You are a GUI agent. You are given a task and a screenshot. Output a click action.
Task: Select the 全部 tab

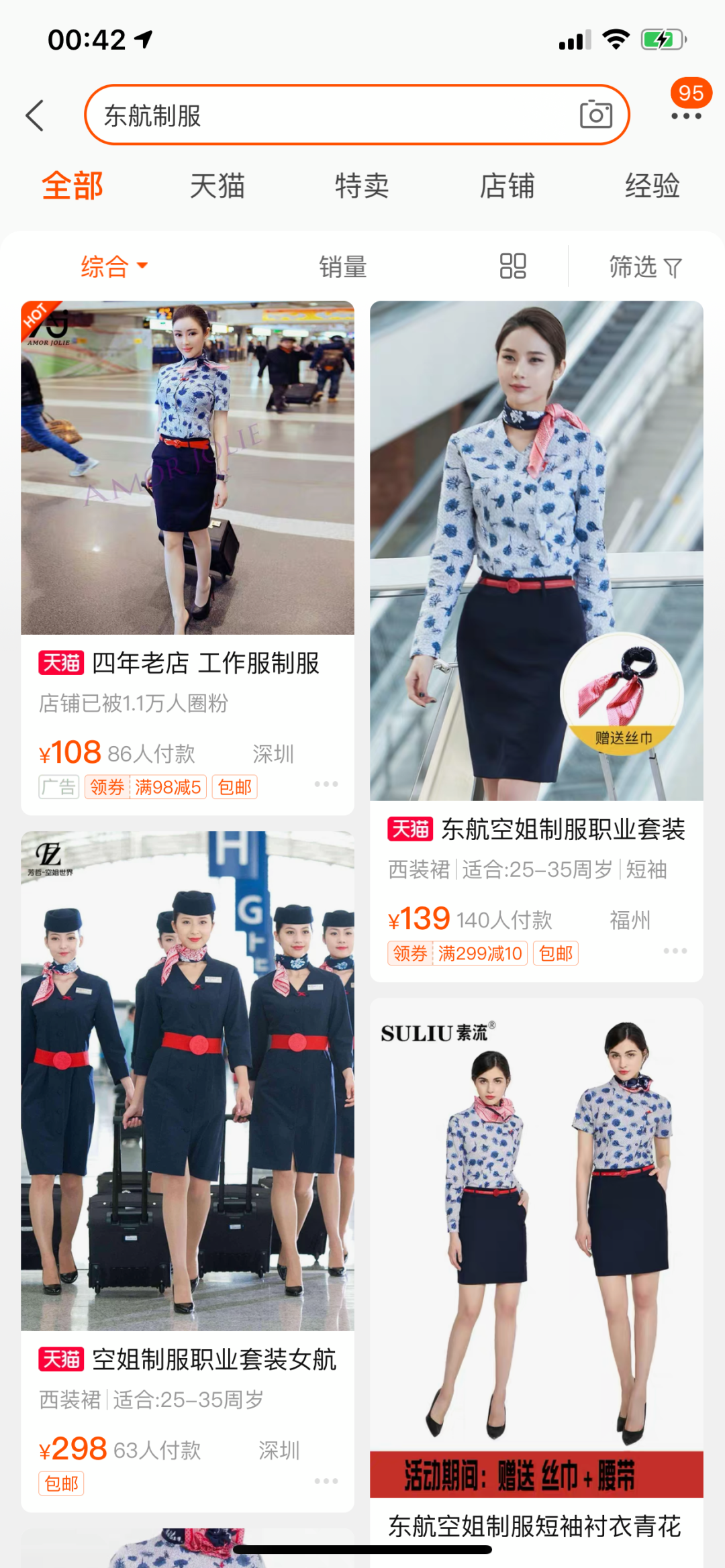[x=72, y=186]
